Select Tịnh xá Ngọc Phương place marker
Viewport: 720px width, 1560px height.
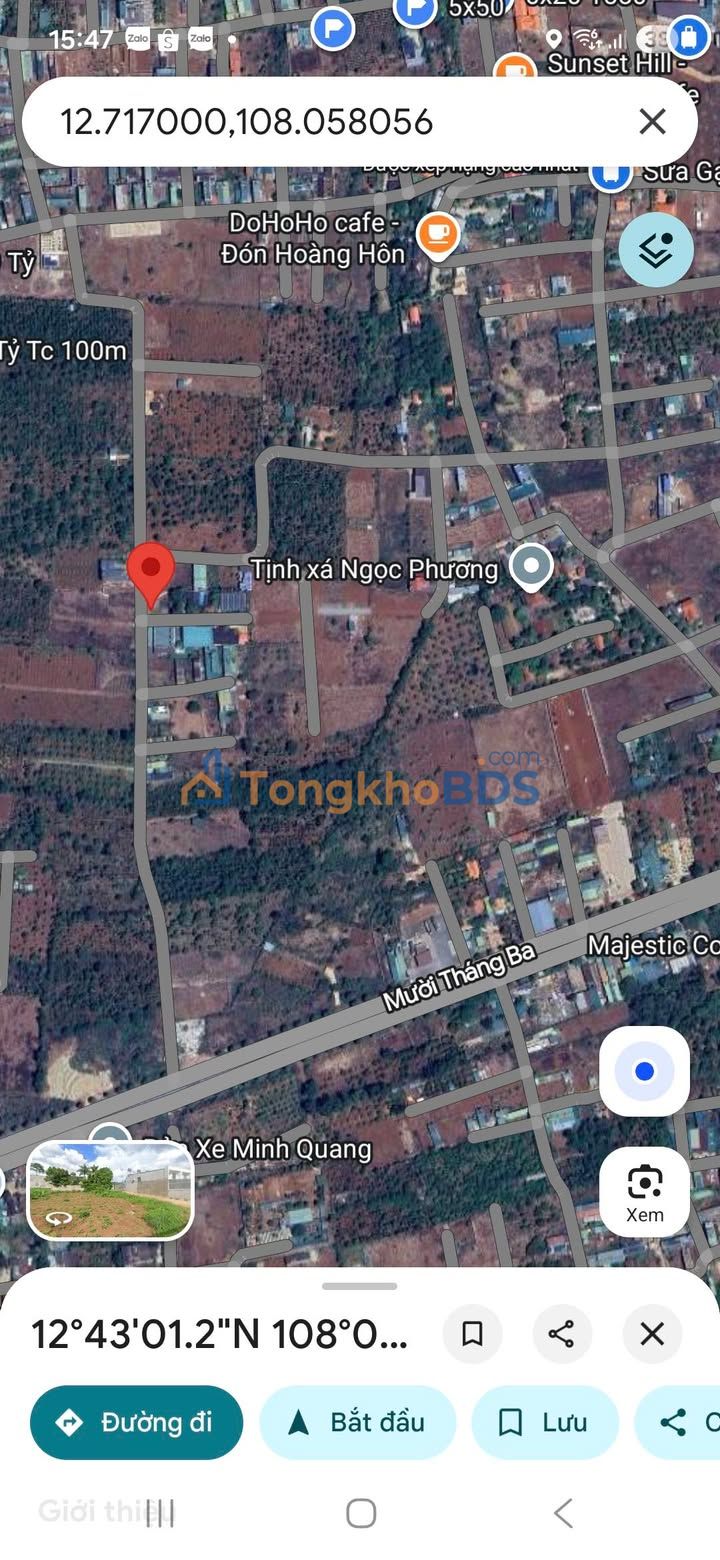pyautogui.click(x=531, y=567)
